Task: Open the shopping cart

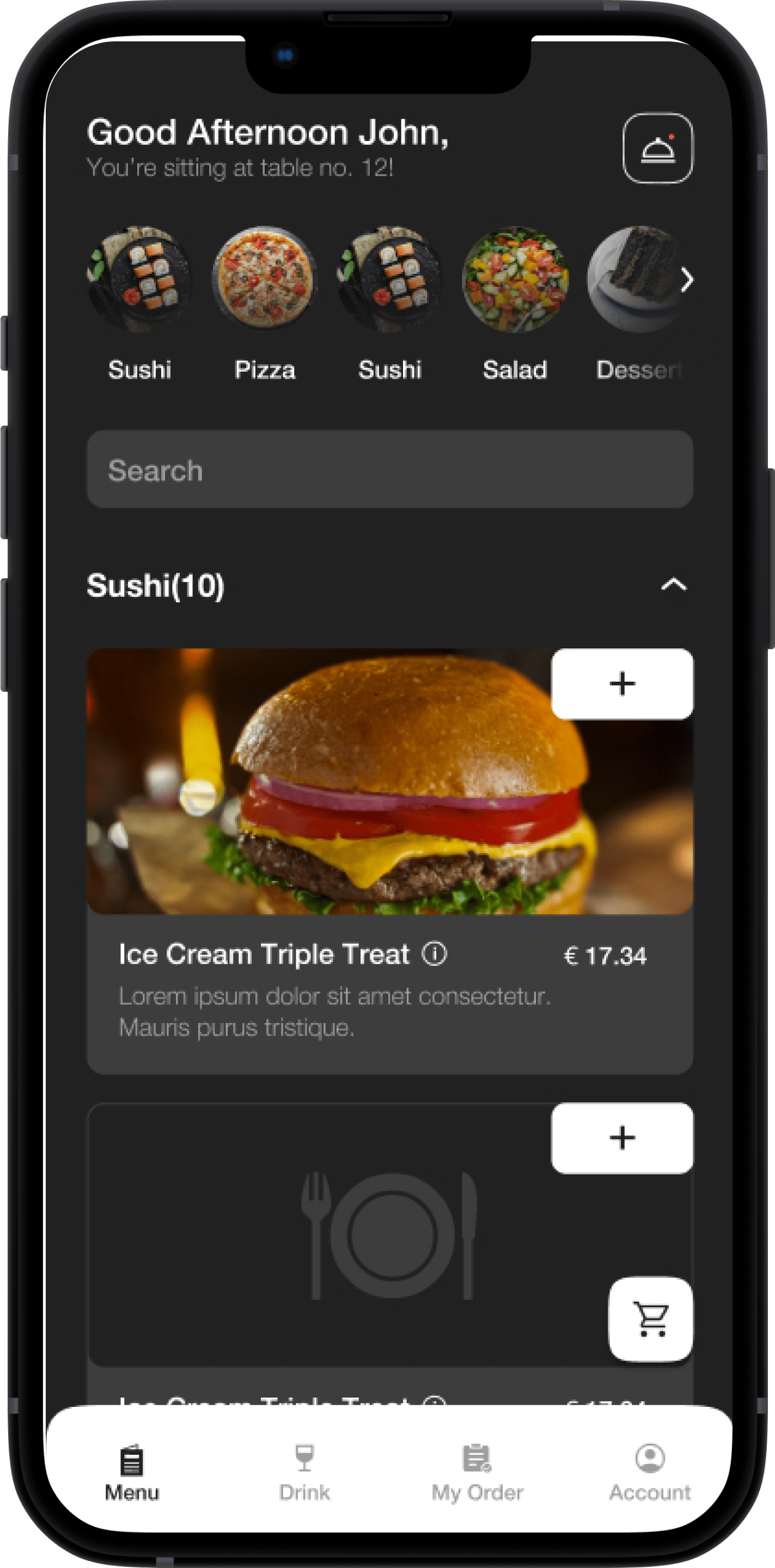Action: 651,1319
